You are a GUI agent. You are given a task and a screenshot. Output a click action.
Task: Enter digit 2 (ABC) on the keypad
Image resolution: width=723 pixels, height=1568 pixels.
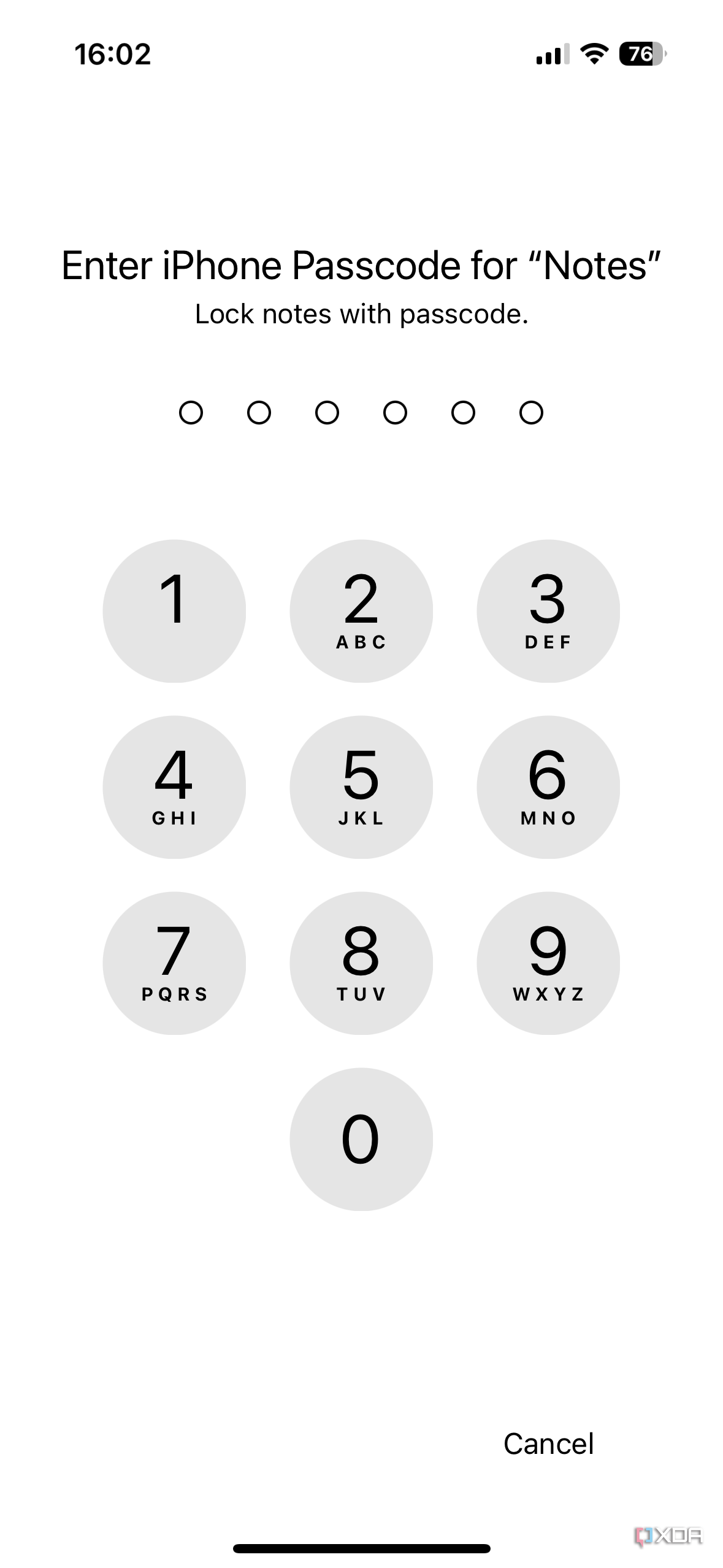361,610
